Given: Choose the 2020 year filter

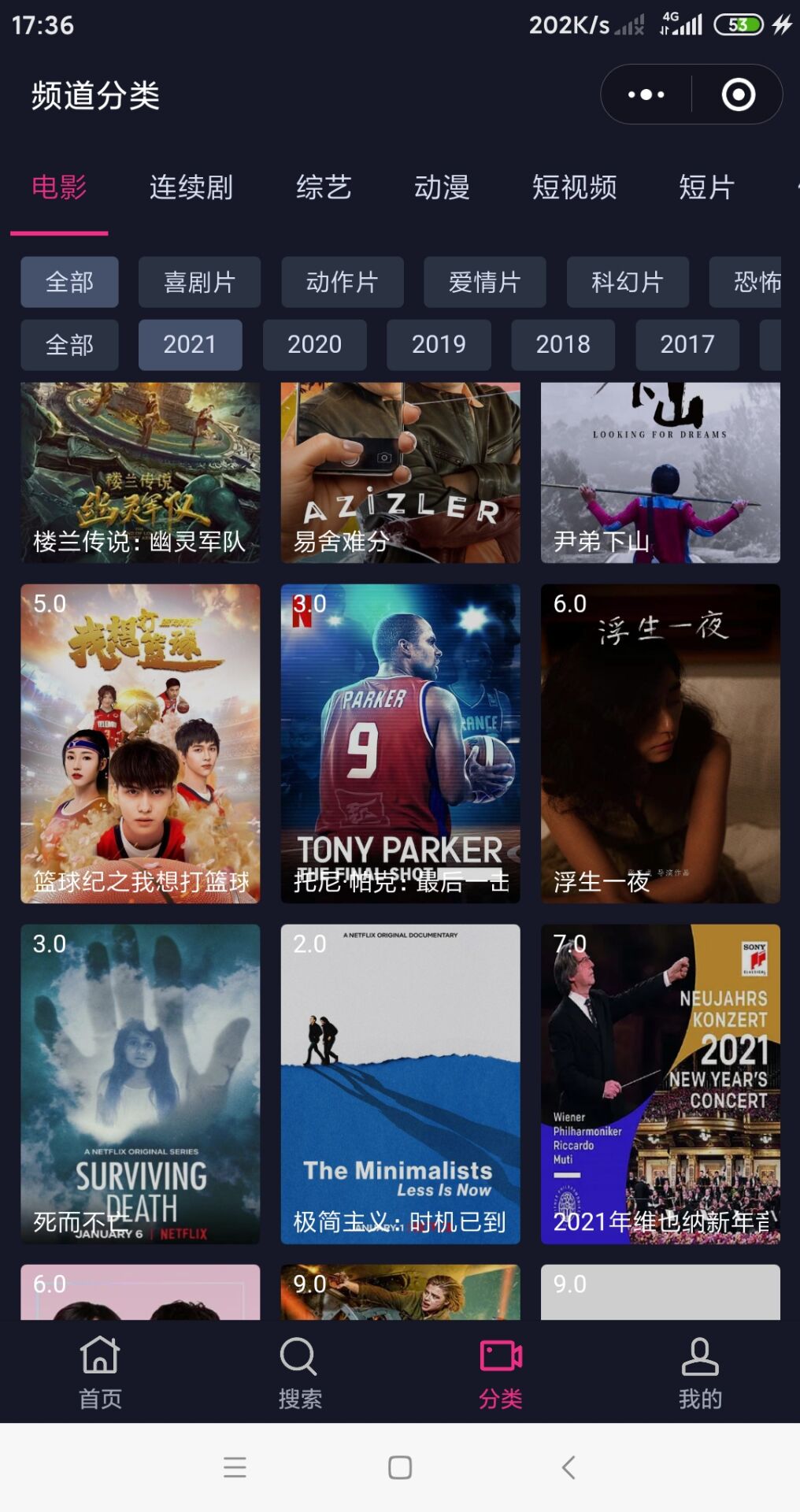Looking at the screenshot, I should coord(314,345).
